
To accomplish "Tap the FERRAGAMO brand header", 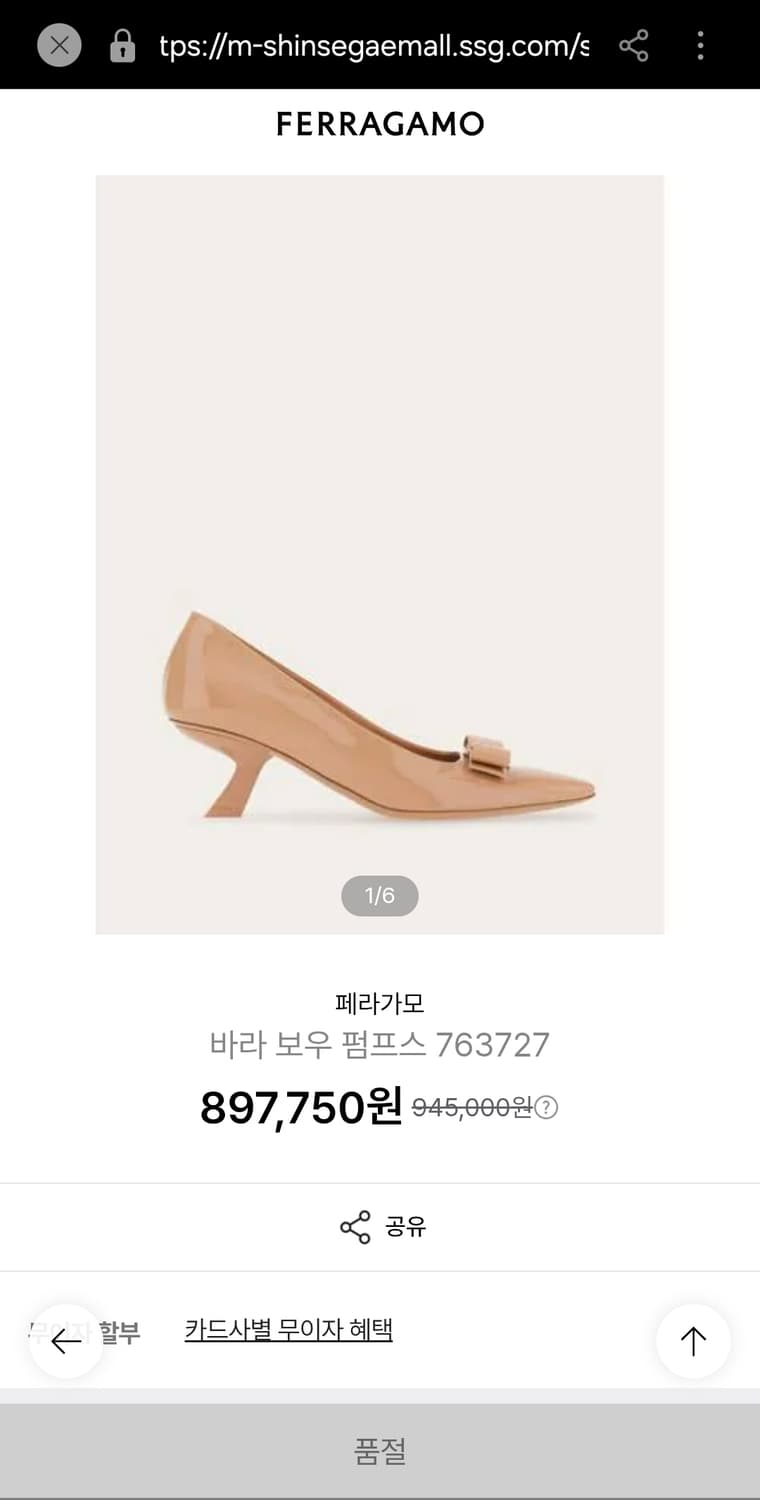I will click(x=379, y=123).
